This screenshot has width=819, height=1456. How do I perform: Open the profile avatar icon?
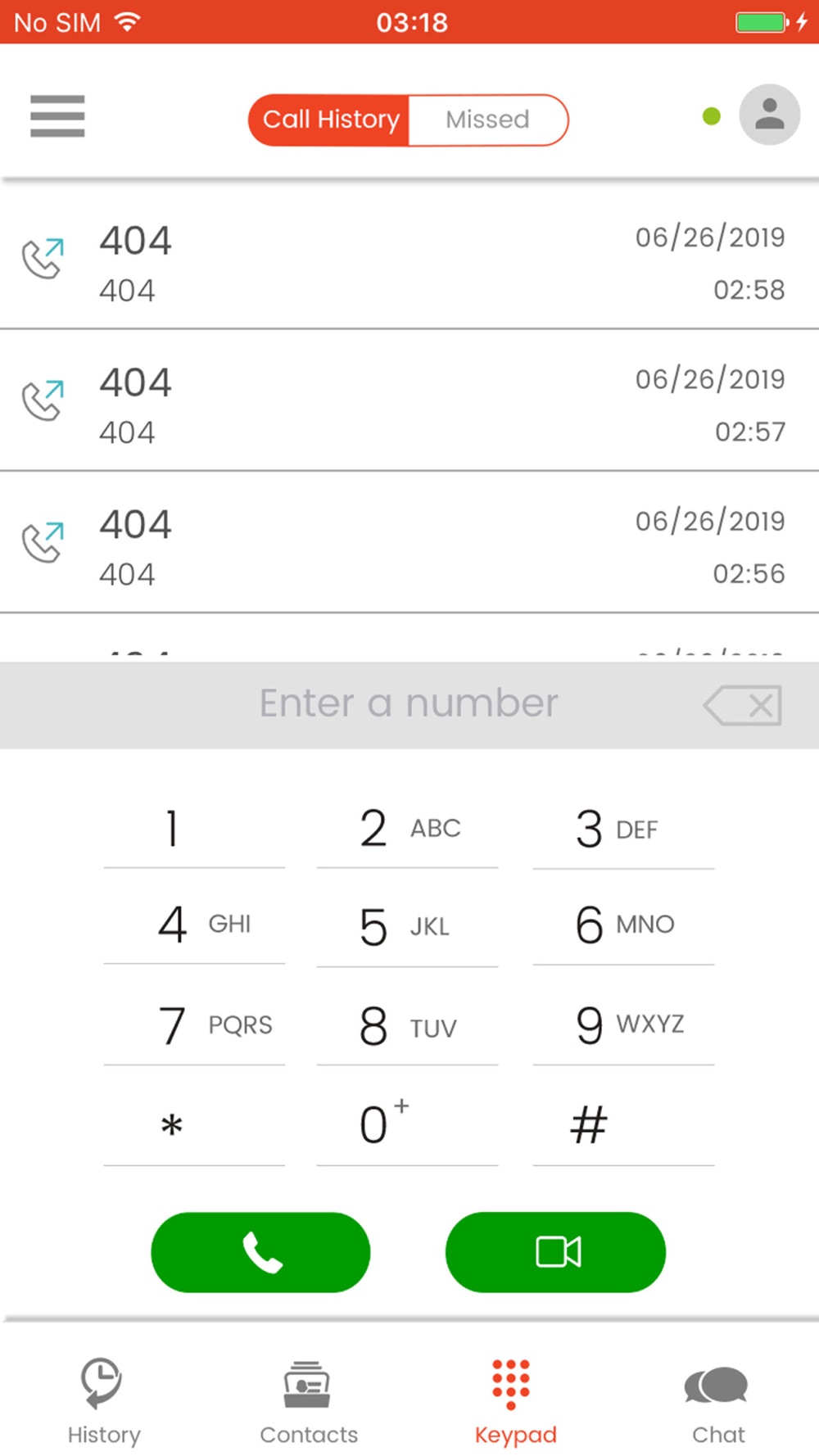tap(769, 115)
